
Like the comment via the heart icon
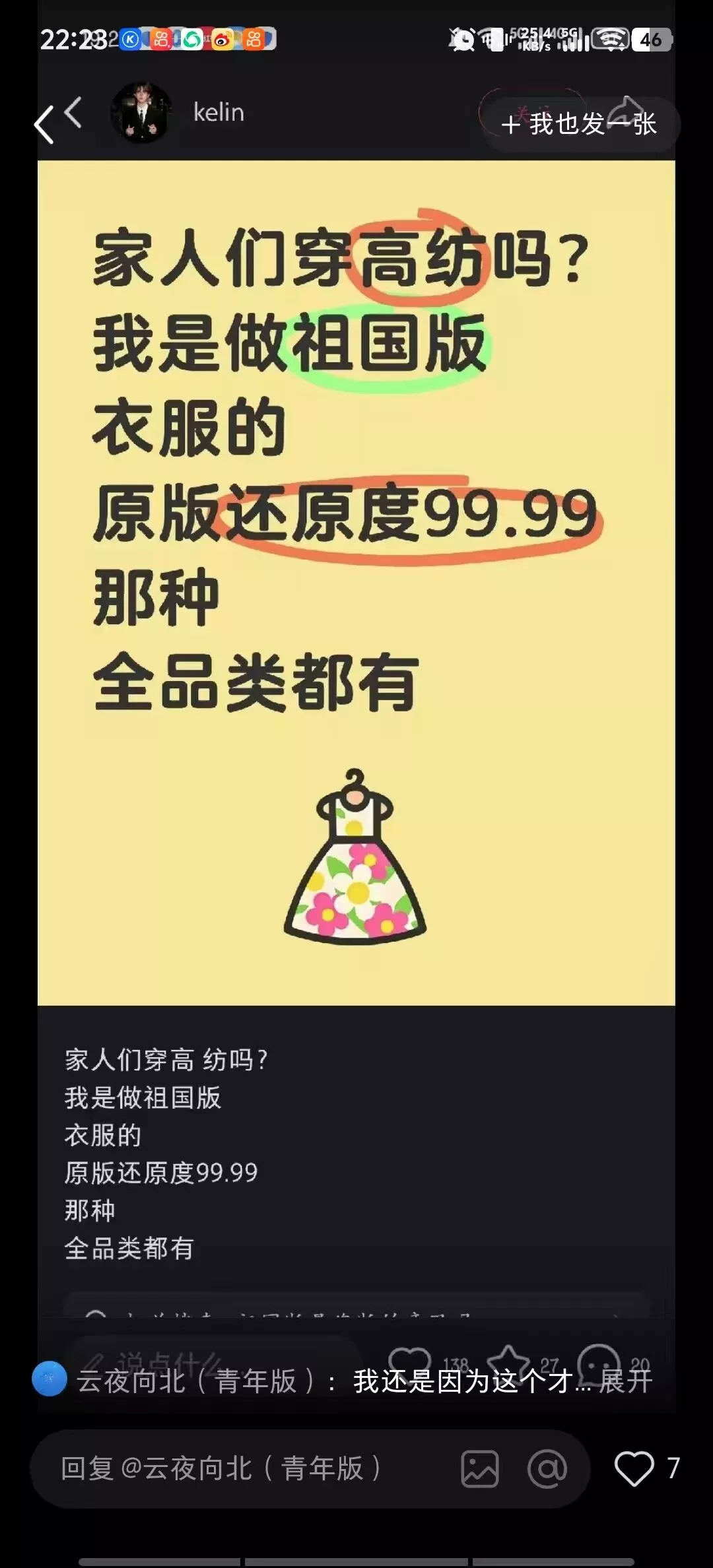[634, 1468]
